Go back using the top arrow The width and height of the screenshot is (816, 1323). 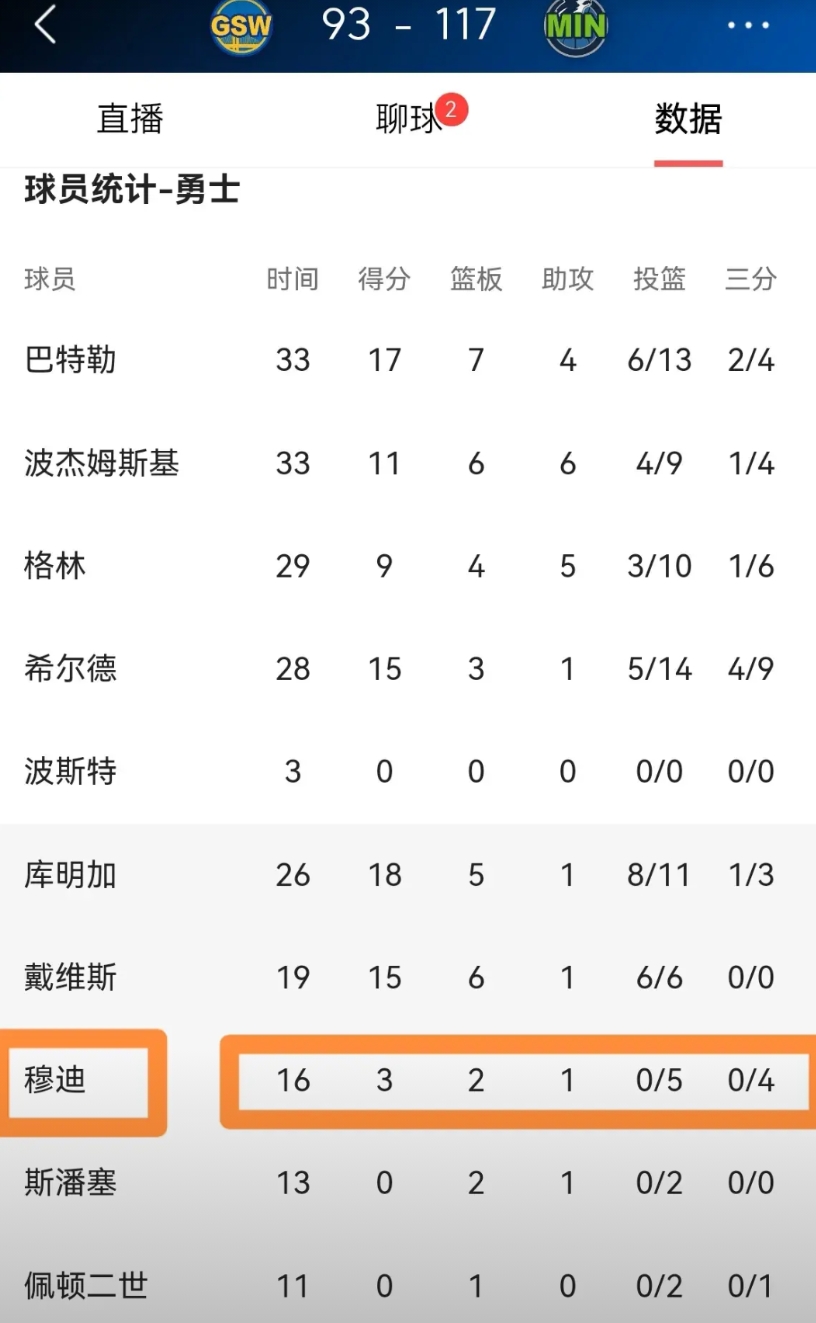pos(45,25)
